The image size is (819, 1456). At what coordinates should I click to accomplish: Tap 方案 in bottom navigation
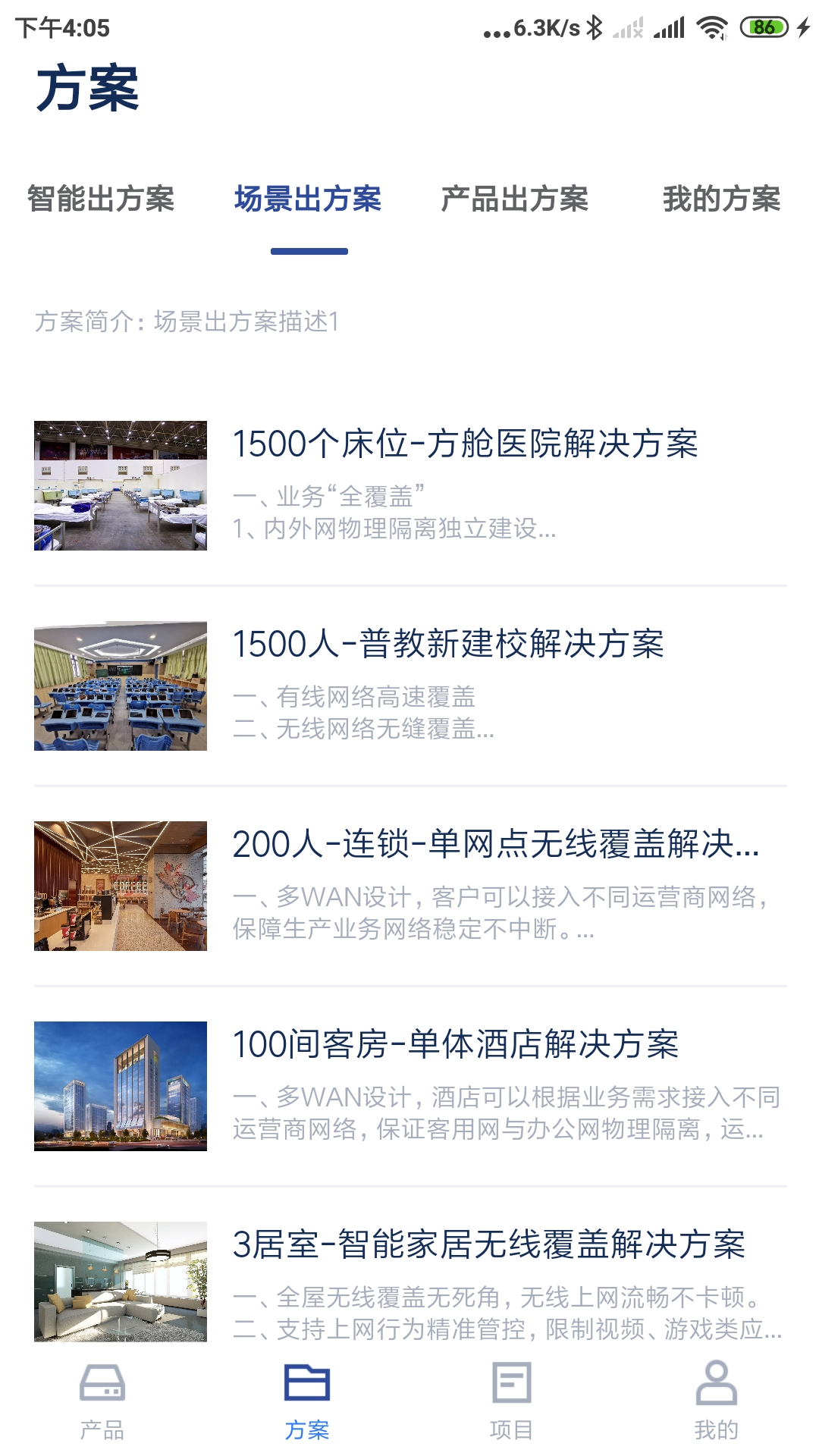pos(307,1401)
